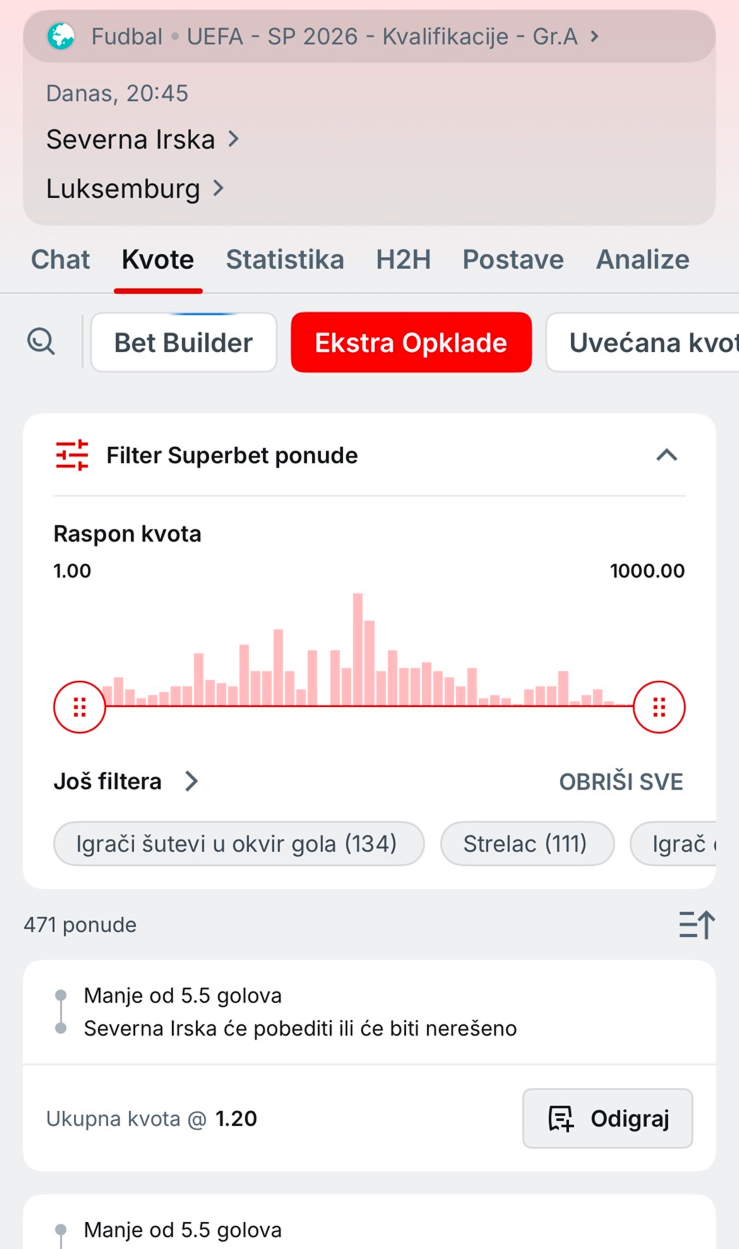Select the Uvećana kvota chip
This screenshot has height=1249, width=739.
click(642, 343)
